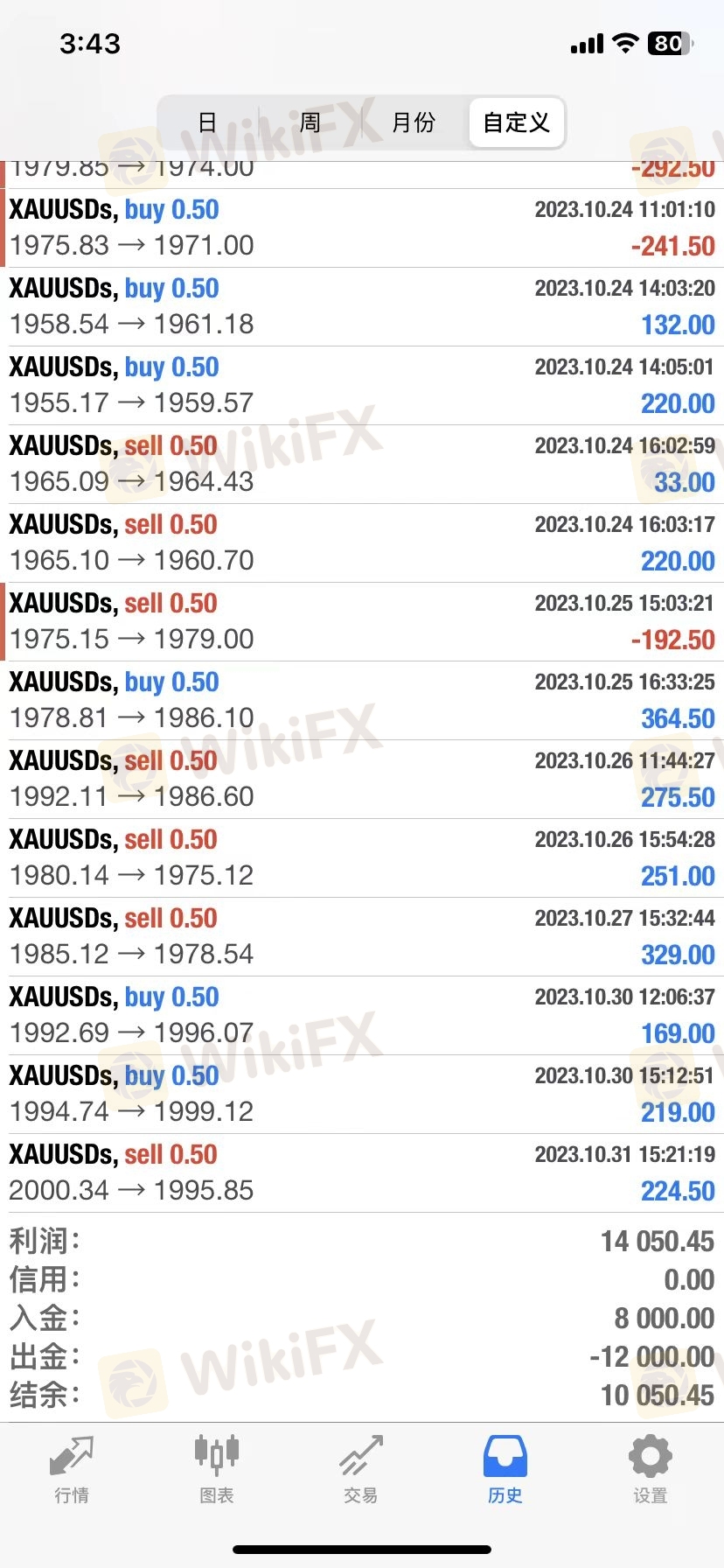
Task: Open the sell trade closed 2023.10.31 15:21:19
Action: (x=362, y=1173)
